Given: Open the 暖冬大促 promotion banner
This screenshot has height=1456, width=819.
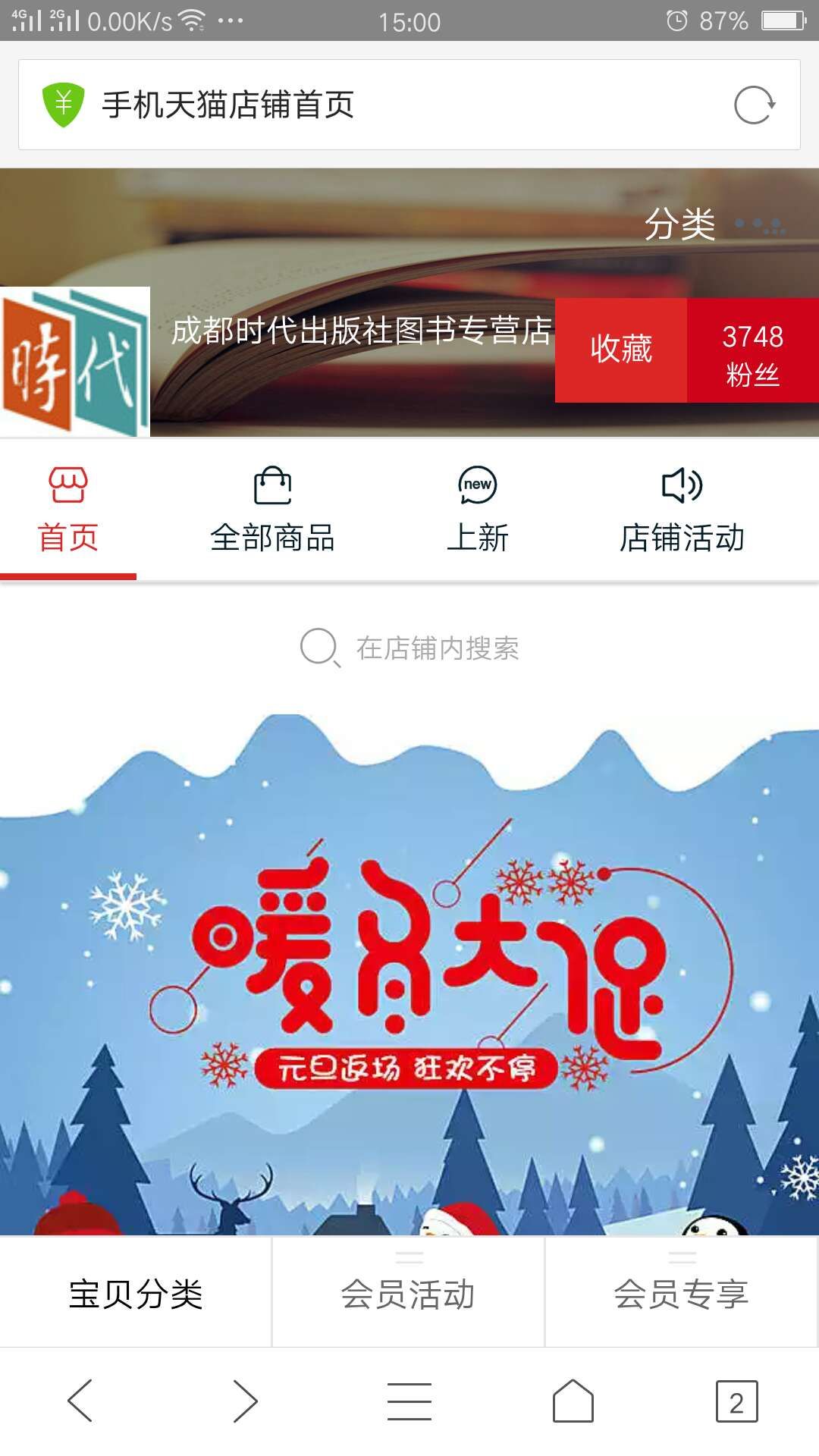Looking at the screenshot, I should [x=409, y=974].
